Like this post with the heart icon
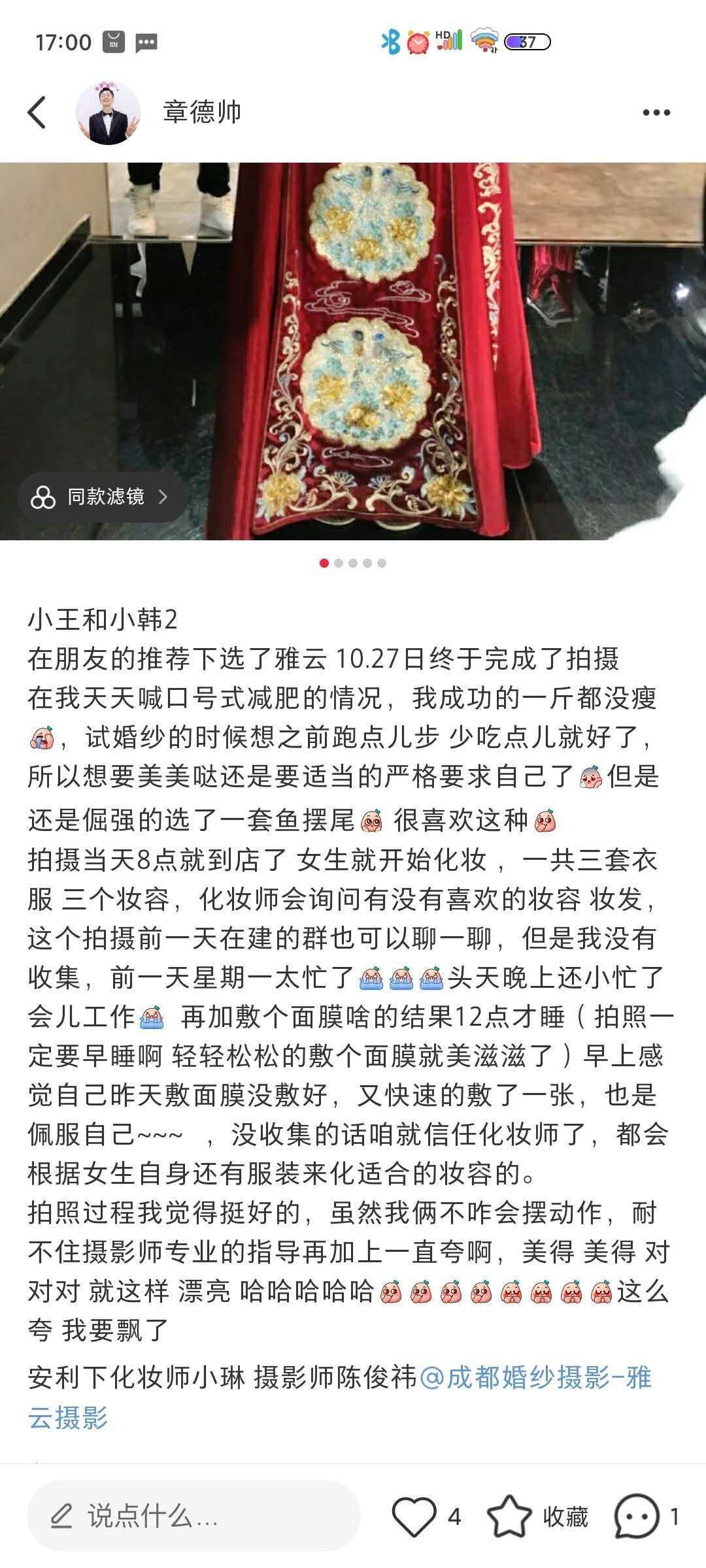 pyautogui.click(x=414, y=1516)
